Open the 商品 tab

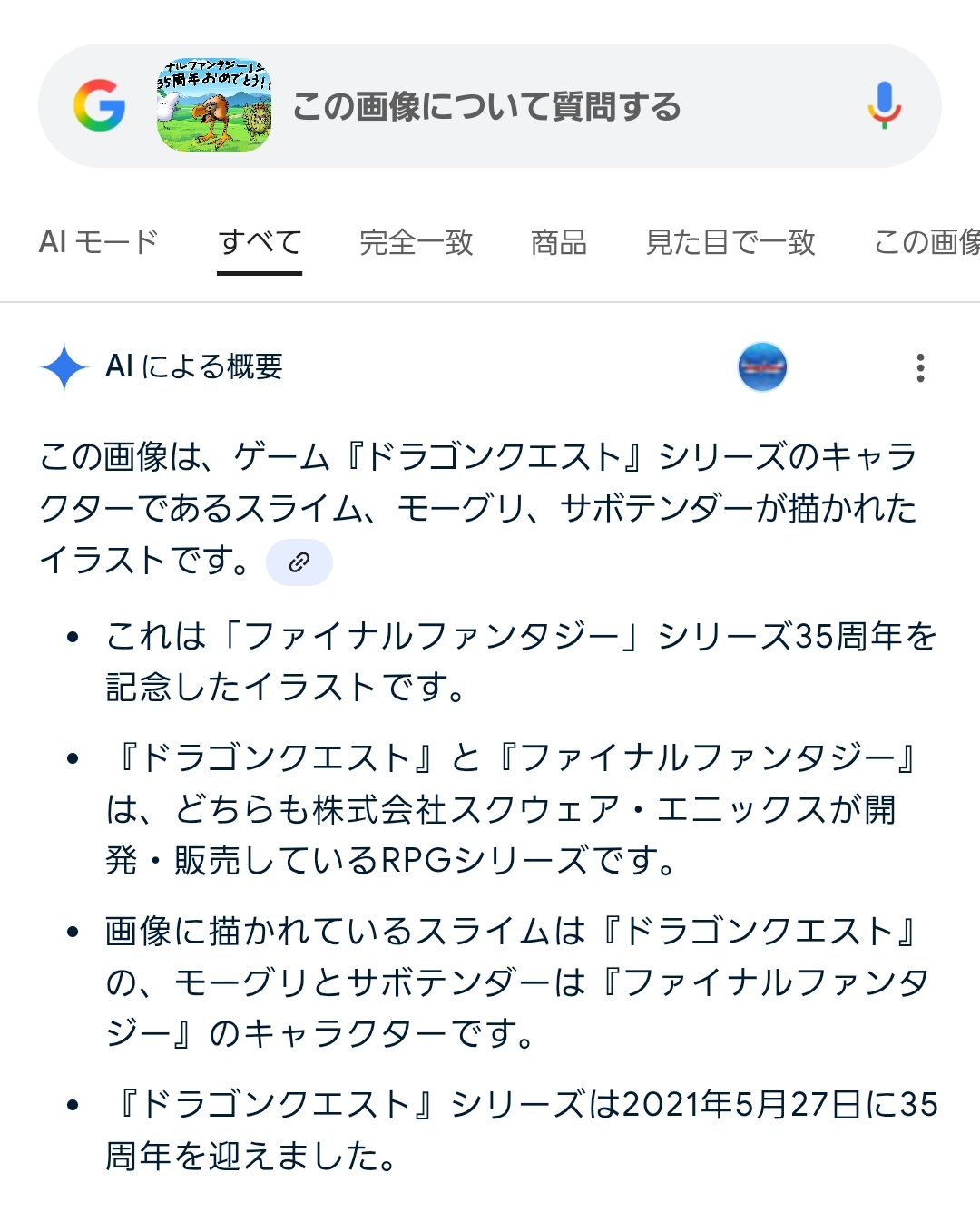coord(559,242)
